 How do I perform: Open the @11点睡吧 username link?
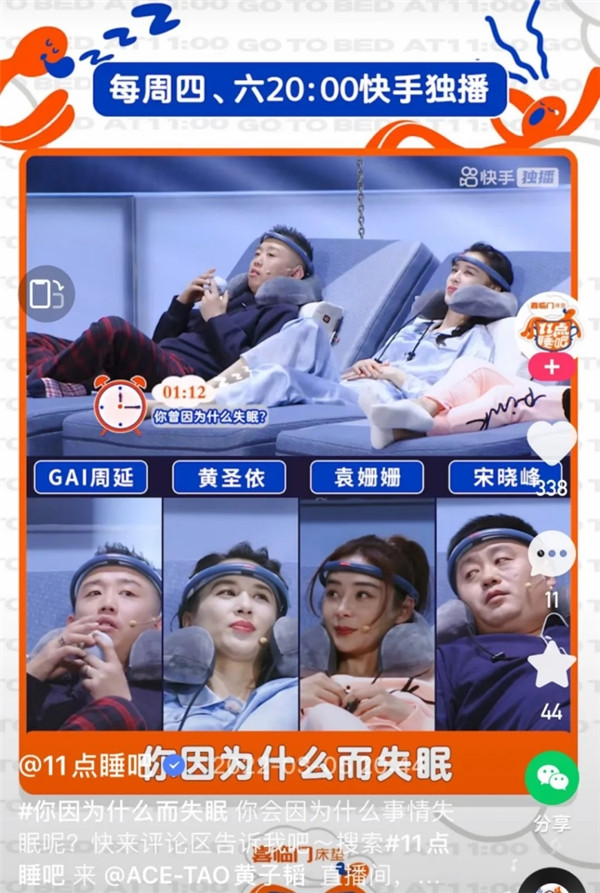[x=85, y=765]
